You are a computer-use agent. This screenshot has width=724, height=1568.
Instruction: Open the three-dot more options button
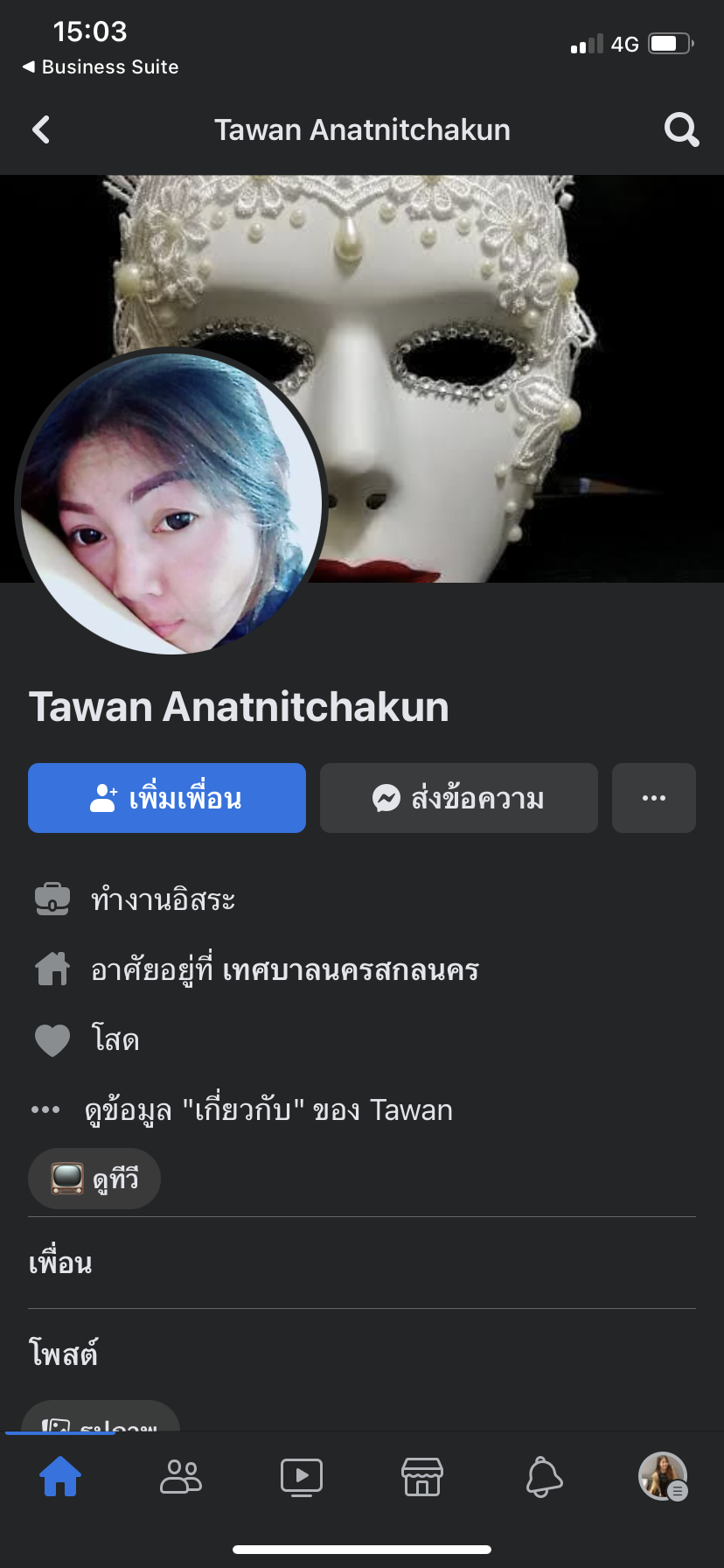pos(653,798)
